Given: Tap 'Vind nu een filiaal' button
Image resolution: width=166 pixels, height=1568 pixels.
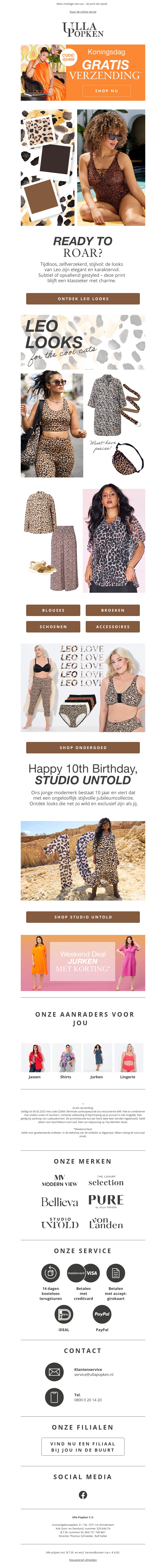Looking at the screenshot, I should click(83, 1446).
